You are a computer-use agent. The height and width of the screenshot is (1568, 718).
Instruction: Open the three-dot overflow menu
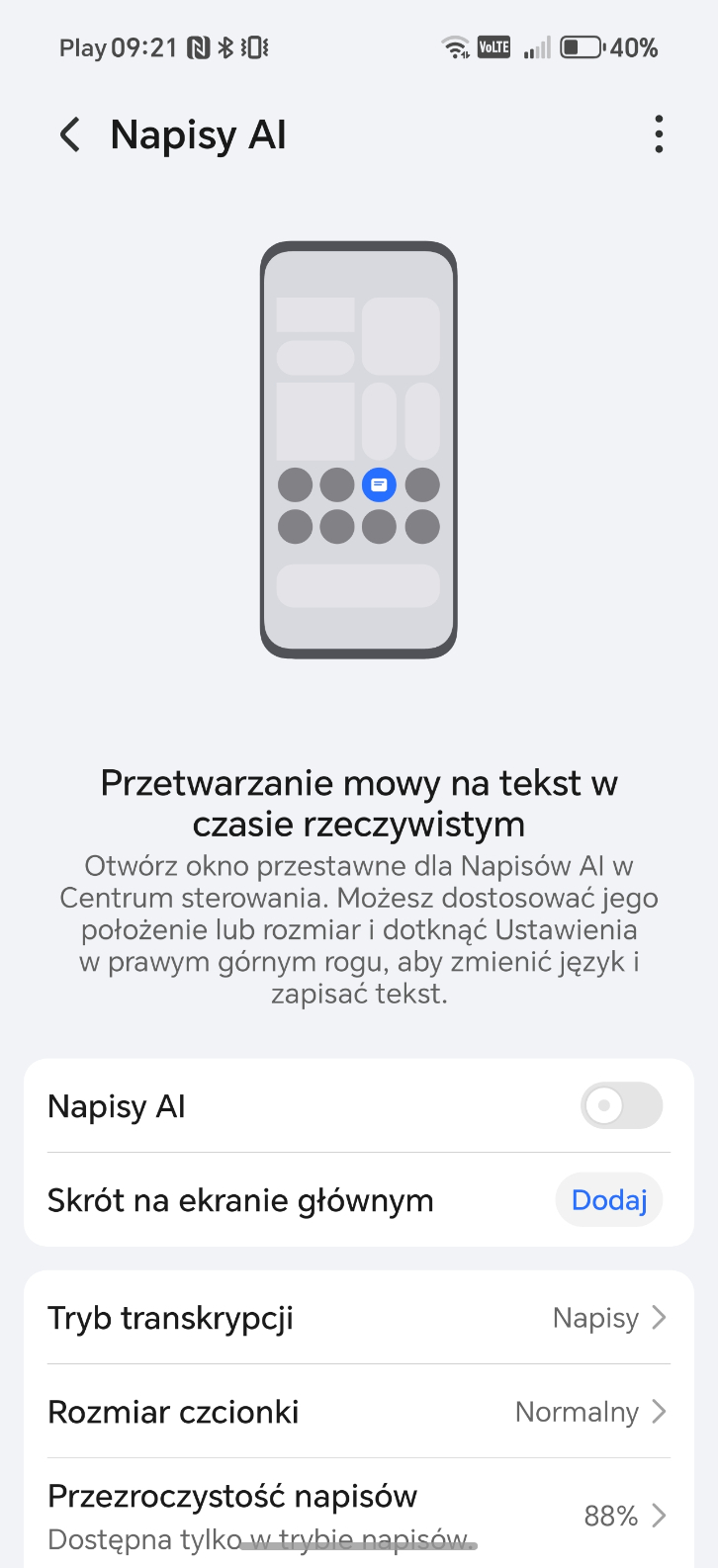[x=659, y=134]
